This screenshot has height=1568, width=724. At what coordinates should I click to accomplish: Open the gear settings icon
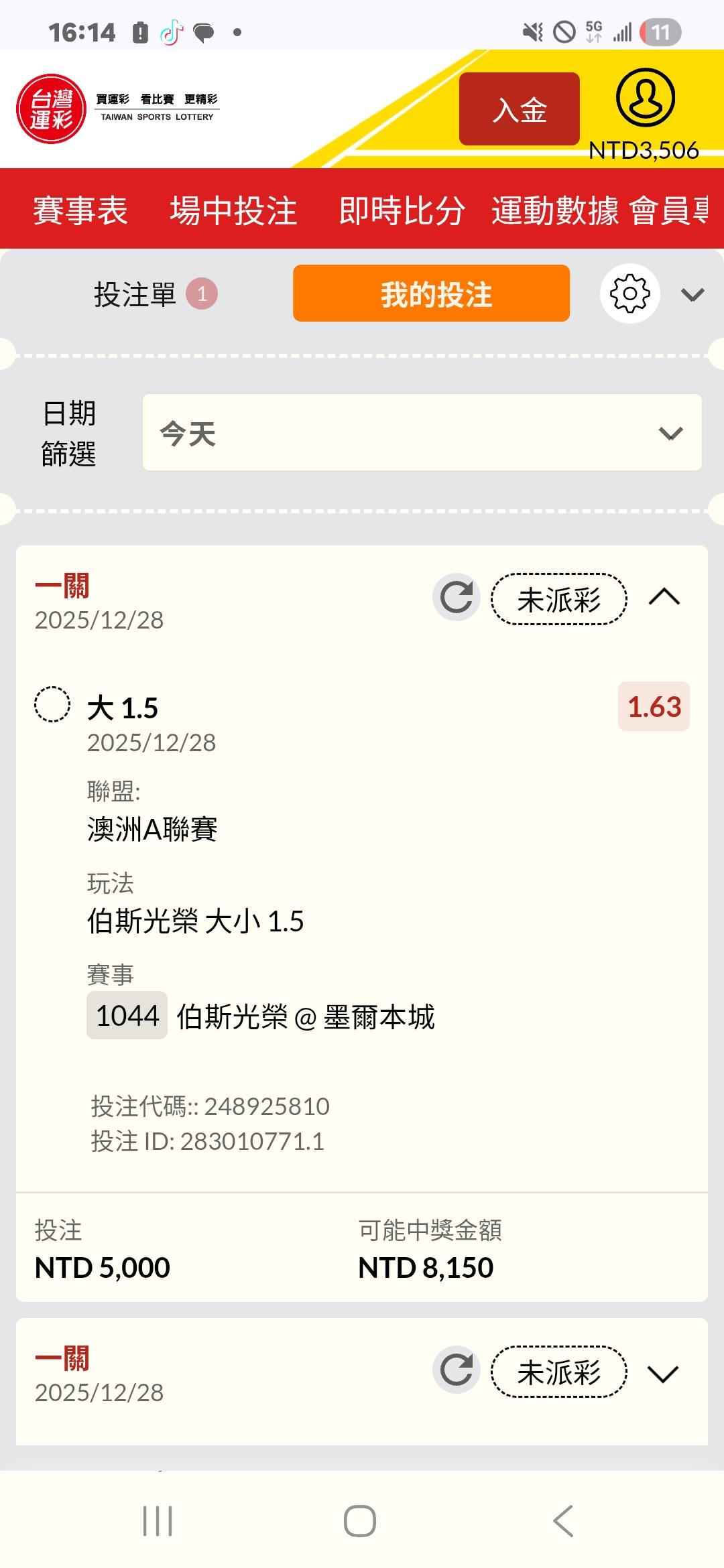629,293
